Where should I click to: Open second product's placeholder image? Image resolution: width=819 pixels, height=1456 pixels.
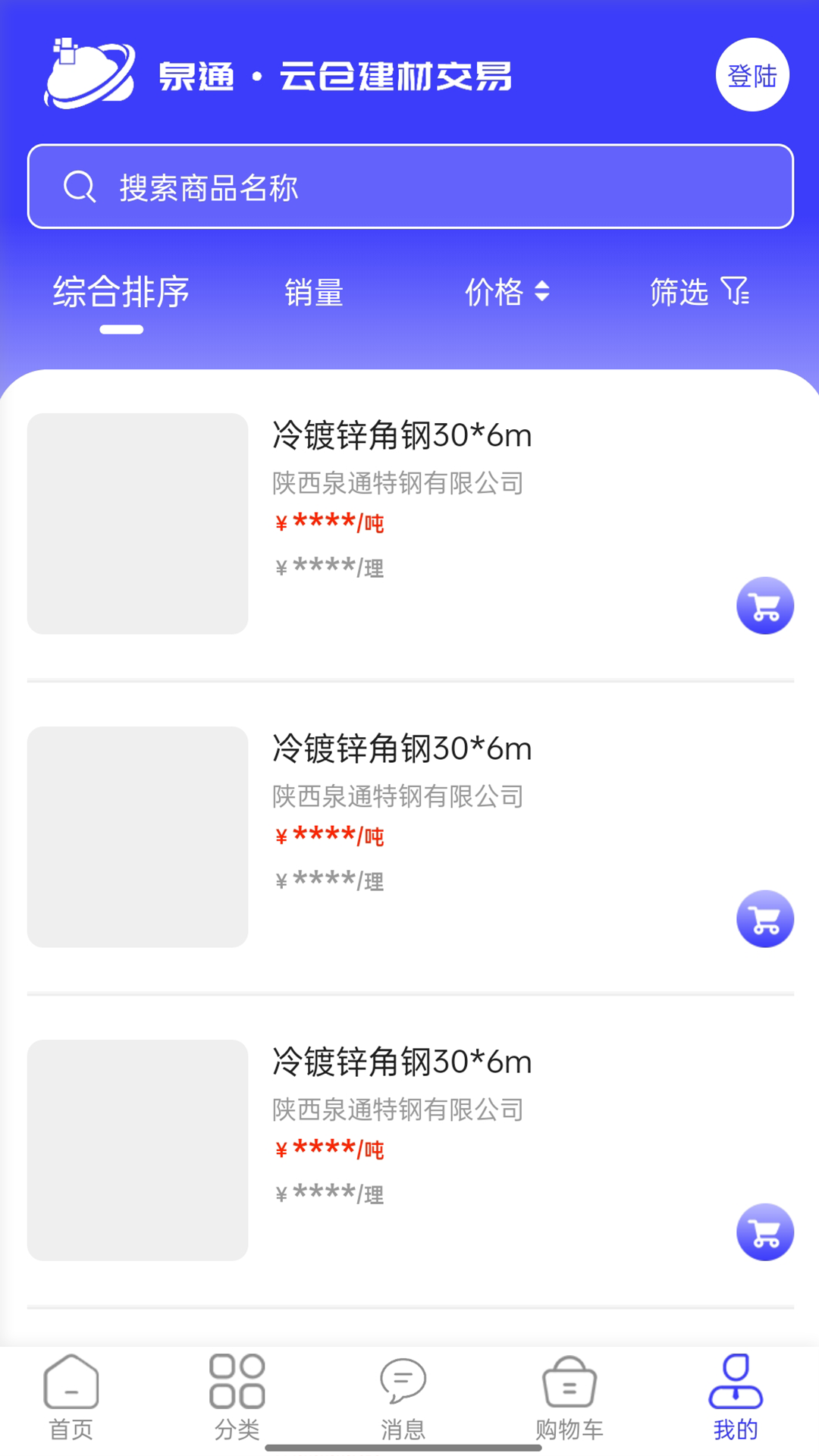pyautogui.click(x=138, y=836)
